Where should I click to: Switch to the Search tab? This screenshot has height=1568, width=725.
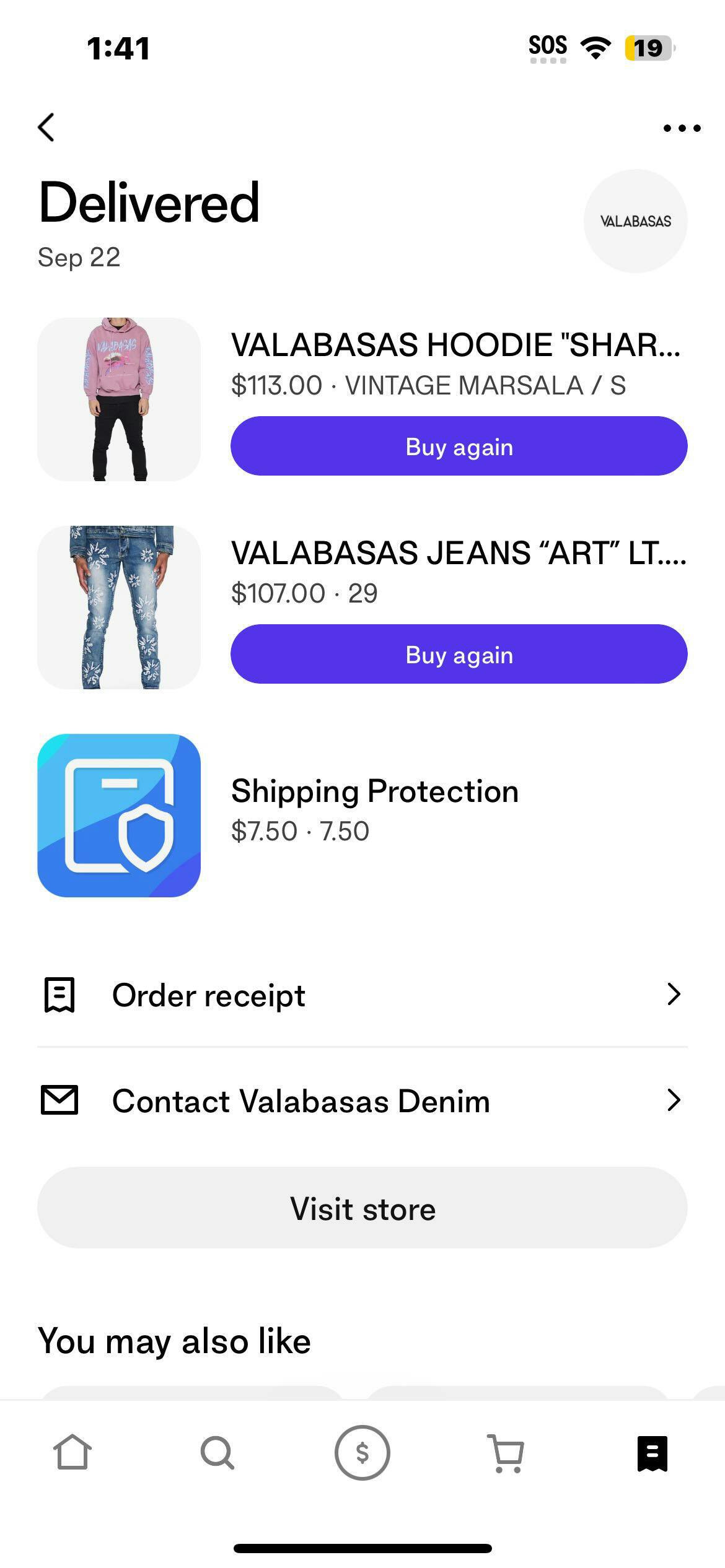[x=217, y=1452]
